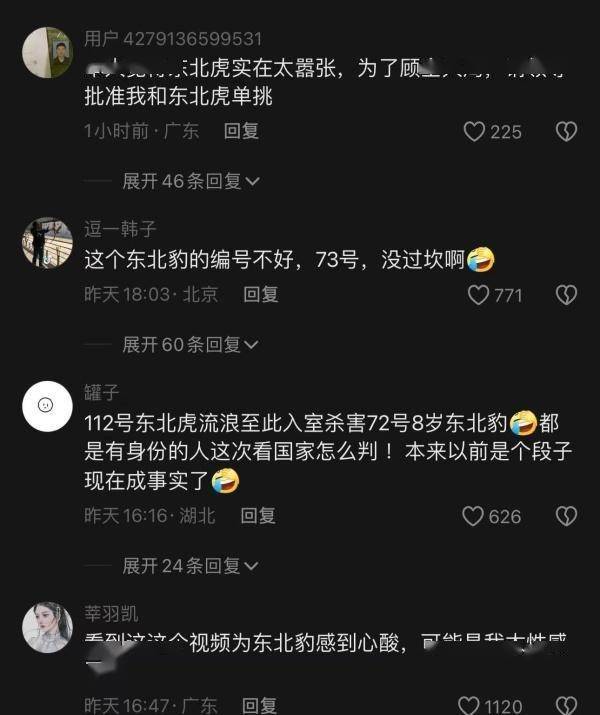Dislike 逗一韩子's comment
The image size is (600, 715).
click(566, 294)
